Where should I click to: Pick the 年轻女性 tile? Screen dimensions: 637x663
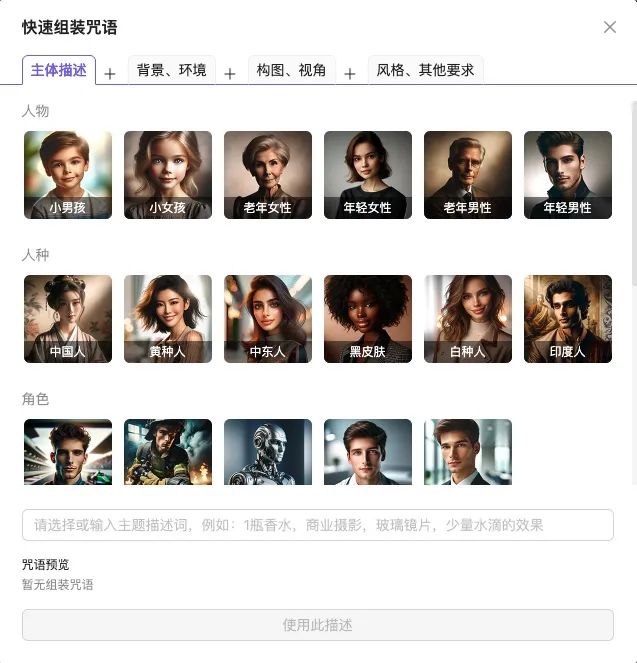[x=368, y=174]
